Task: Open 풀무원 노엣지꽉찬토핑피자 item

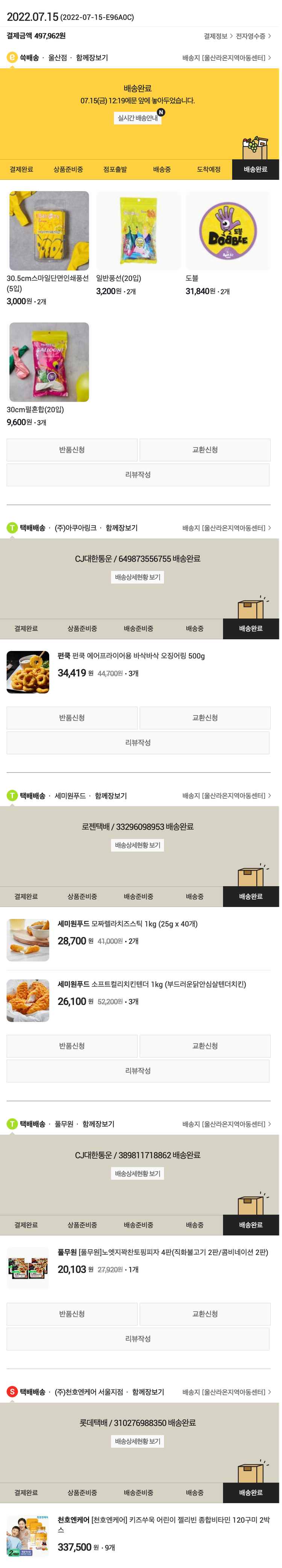Action: pos(163,1252)
